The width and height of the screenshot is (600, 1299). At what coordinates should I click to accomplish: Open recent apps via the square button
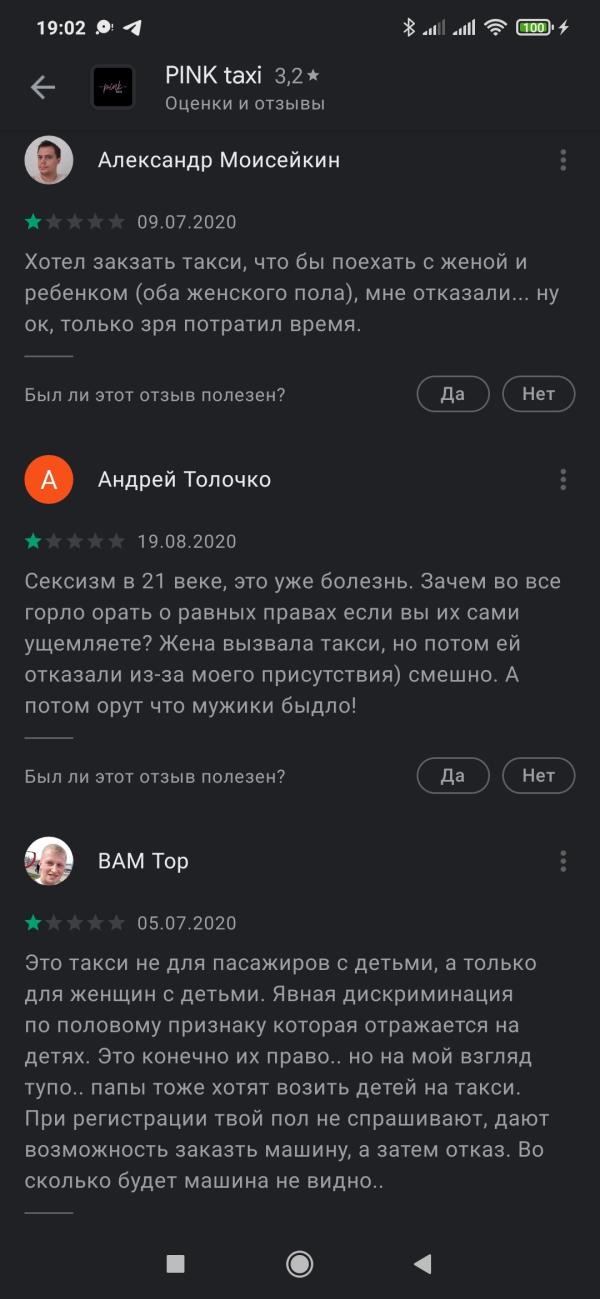click(176, 1264)
